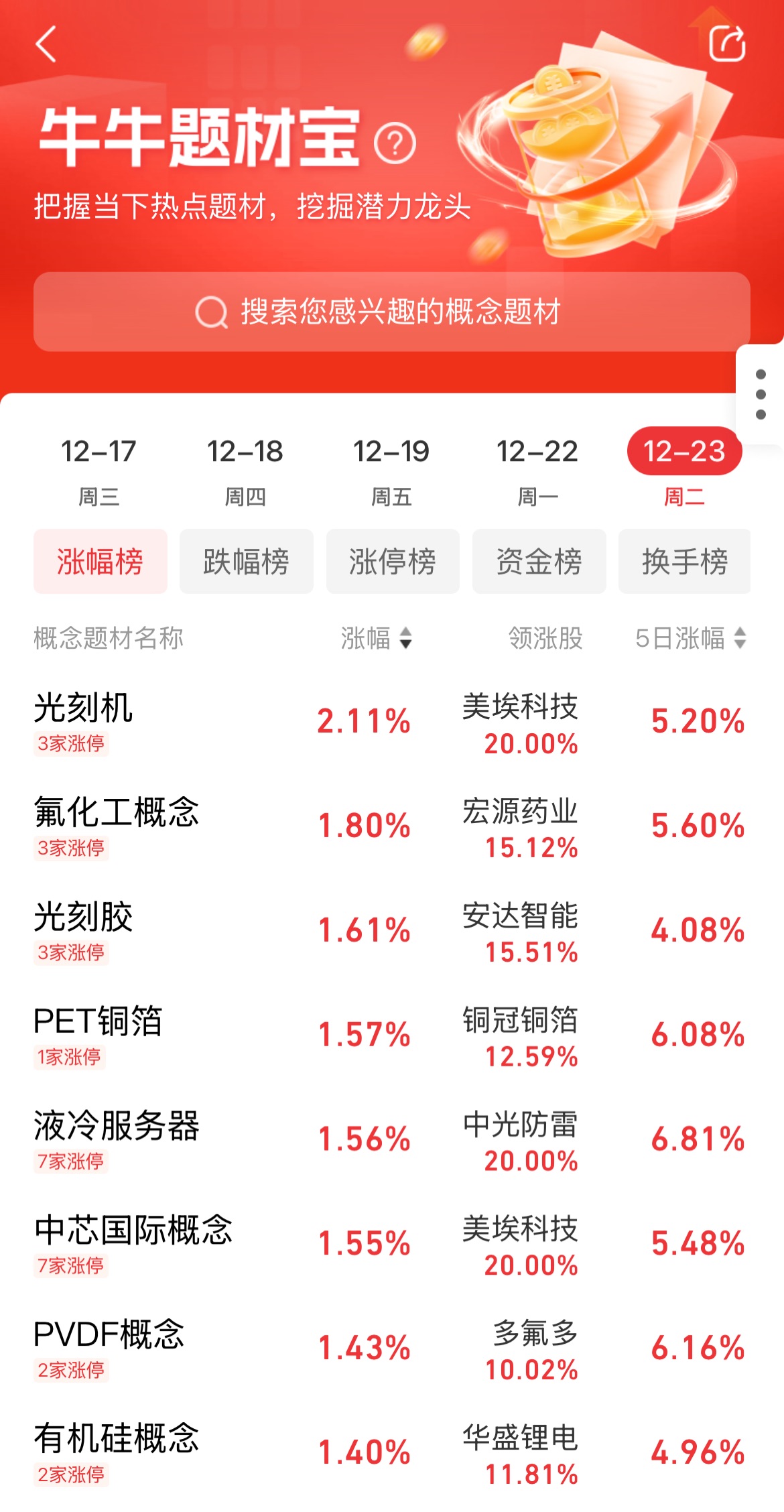Switch to the 涨停榜 ranking

(393, 561)
